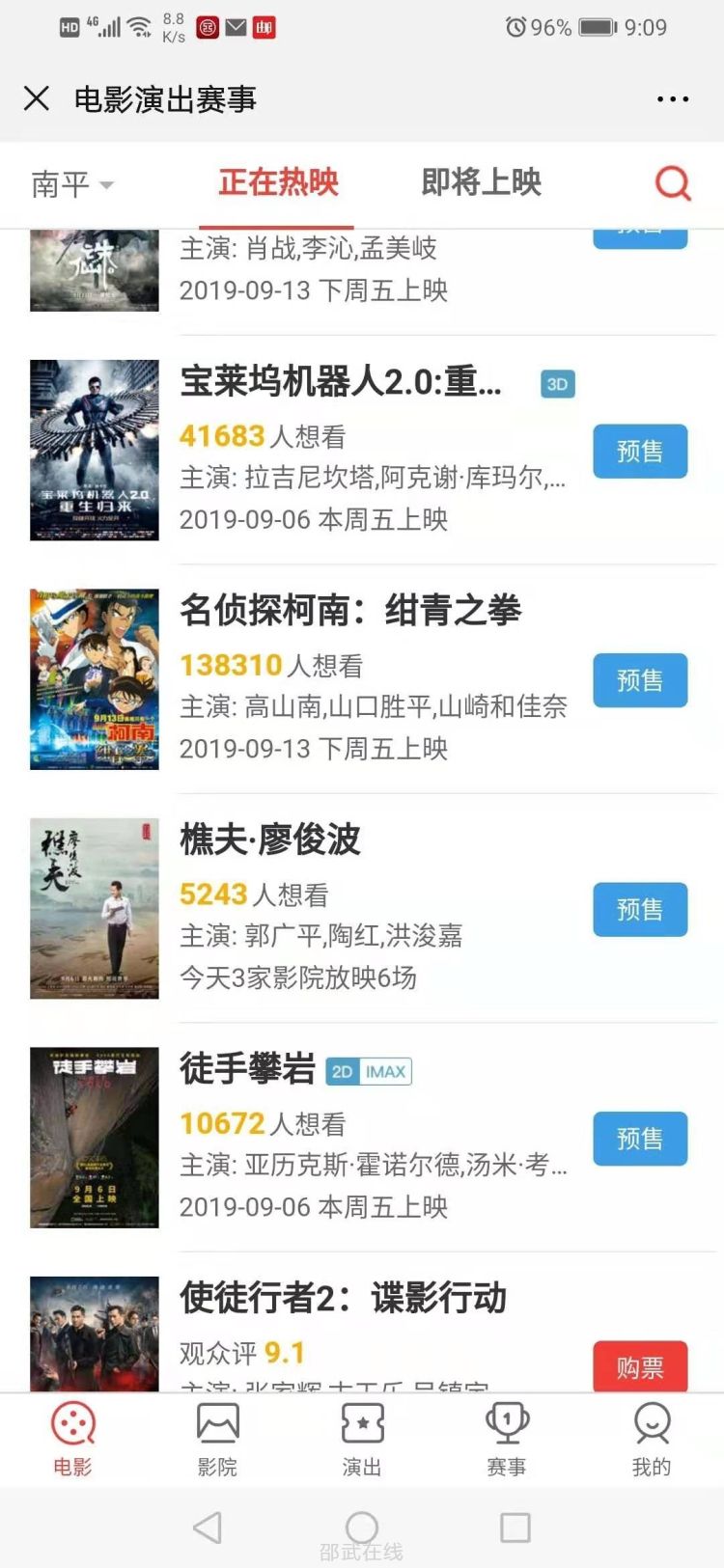
Task: Select the 正在热映 tab
Action: click(x=278, y=182)
